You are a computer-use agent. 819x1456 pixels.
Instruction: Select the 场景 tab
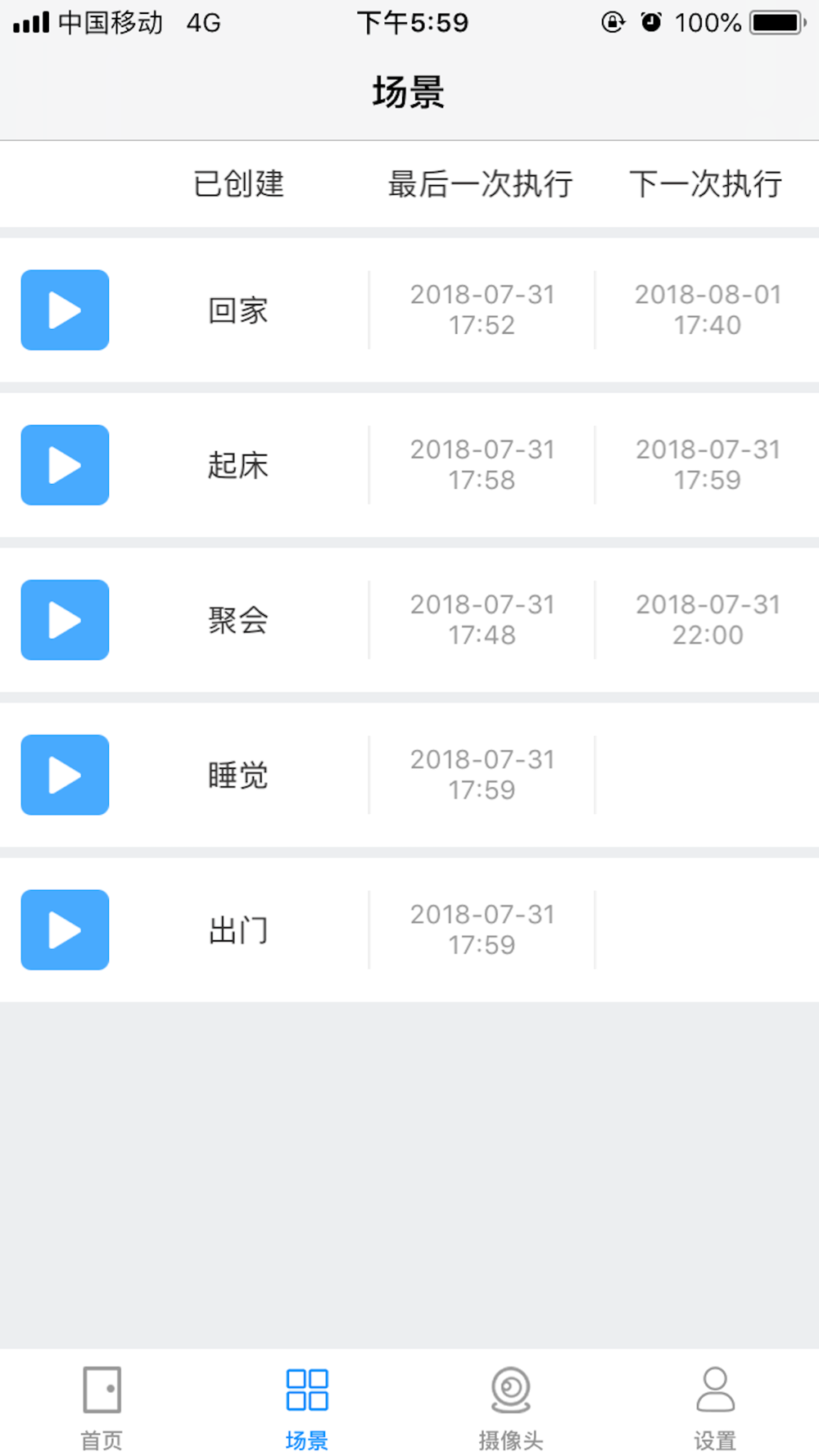pyautogui.click(x=307, y=1407)
